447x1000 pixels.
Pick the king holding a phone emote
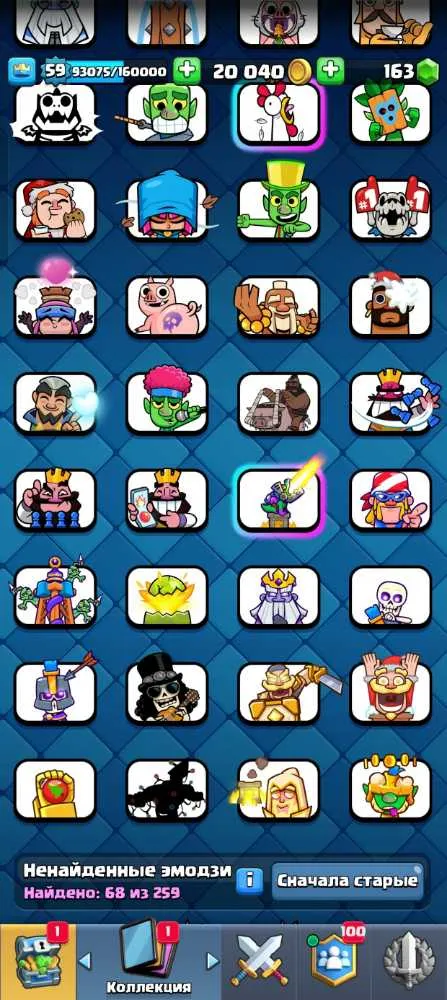point(167,499)
